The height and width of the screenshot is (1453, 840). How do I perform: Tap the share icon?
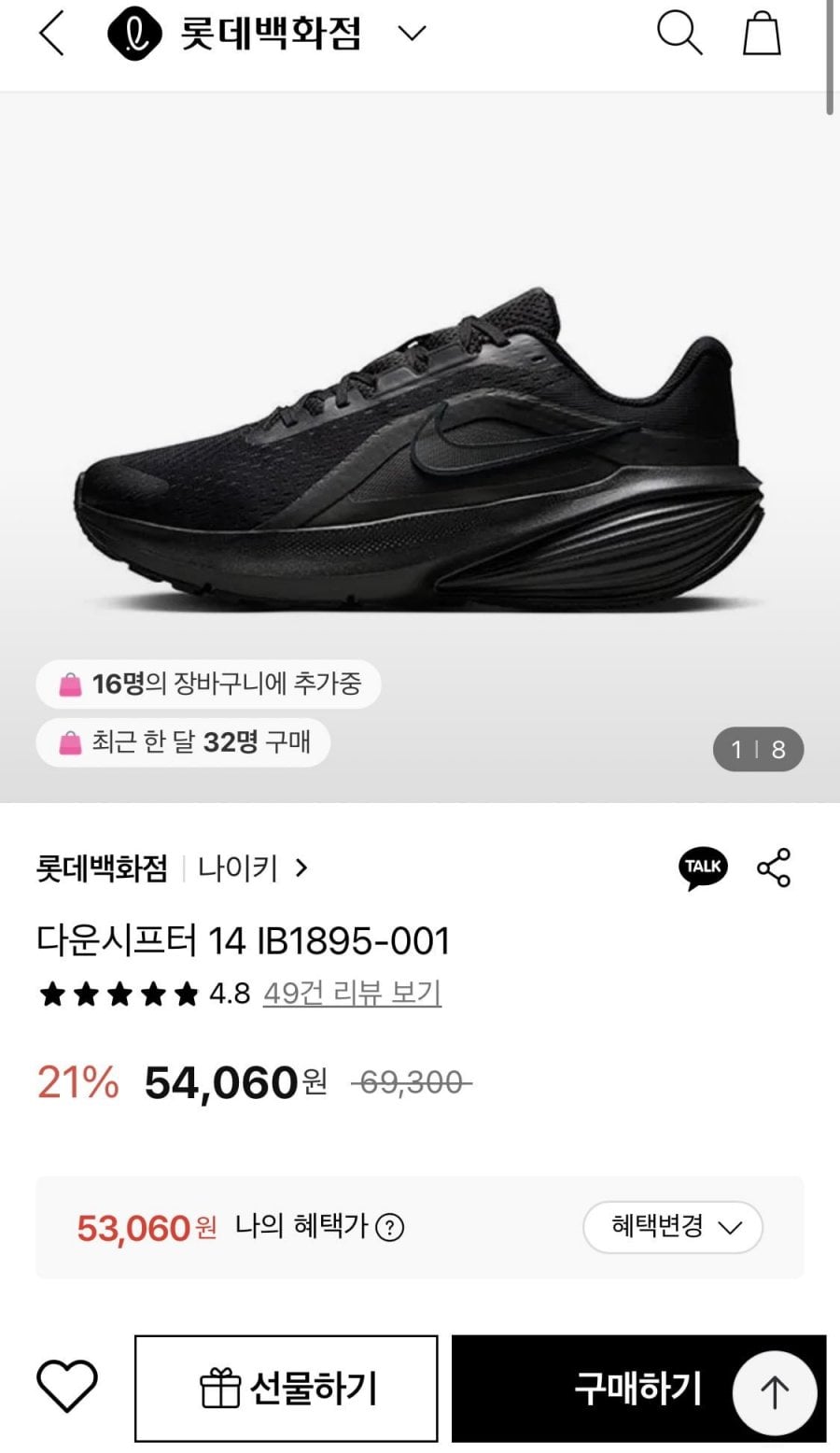774,868
